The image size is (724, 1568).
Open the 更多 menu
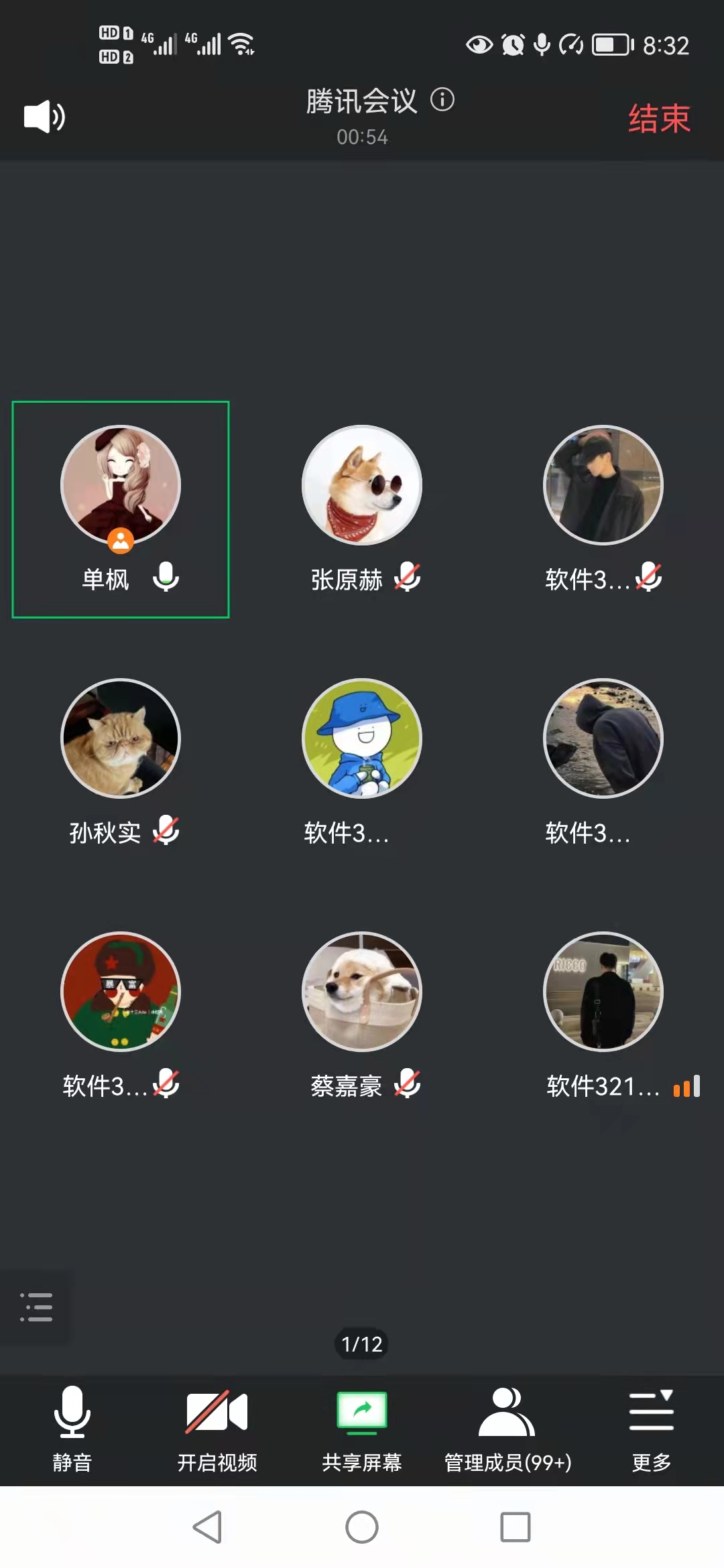pos(651,1429)
